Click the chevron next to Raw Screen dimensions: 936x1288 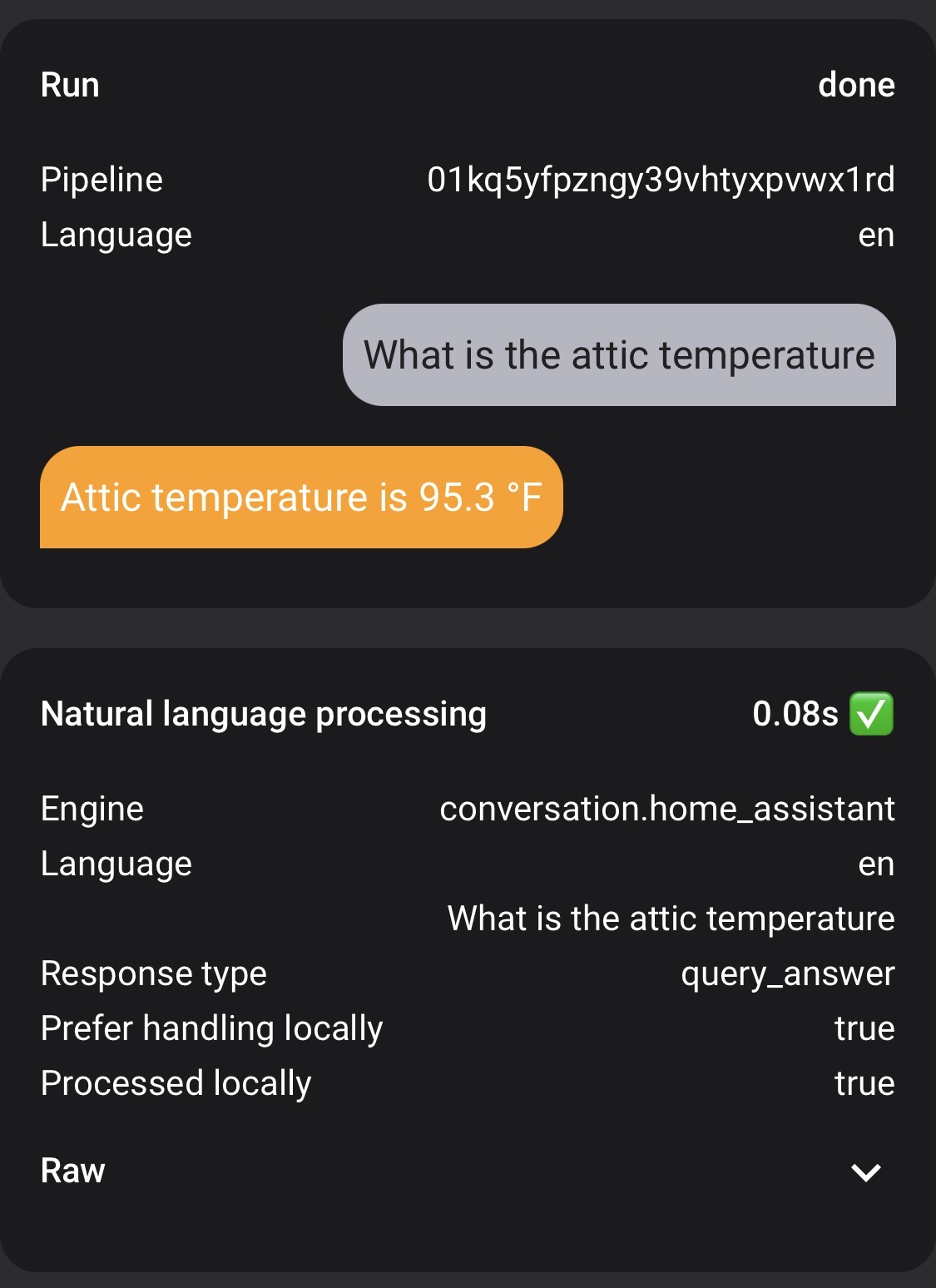(x=867, y=1174)
